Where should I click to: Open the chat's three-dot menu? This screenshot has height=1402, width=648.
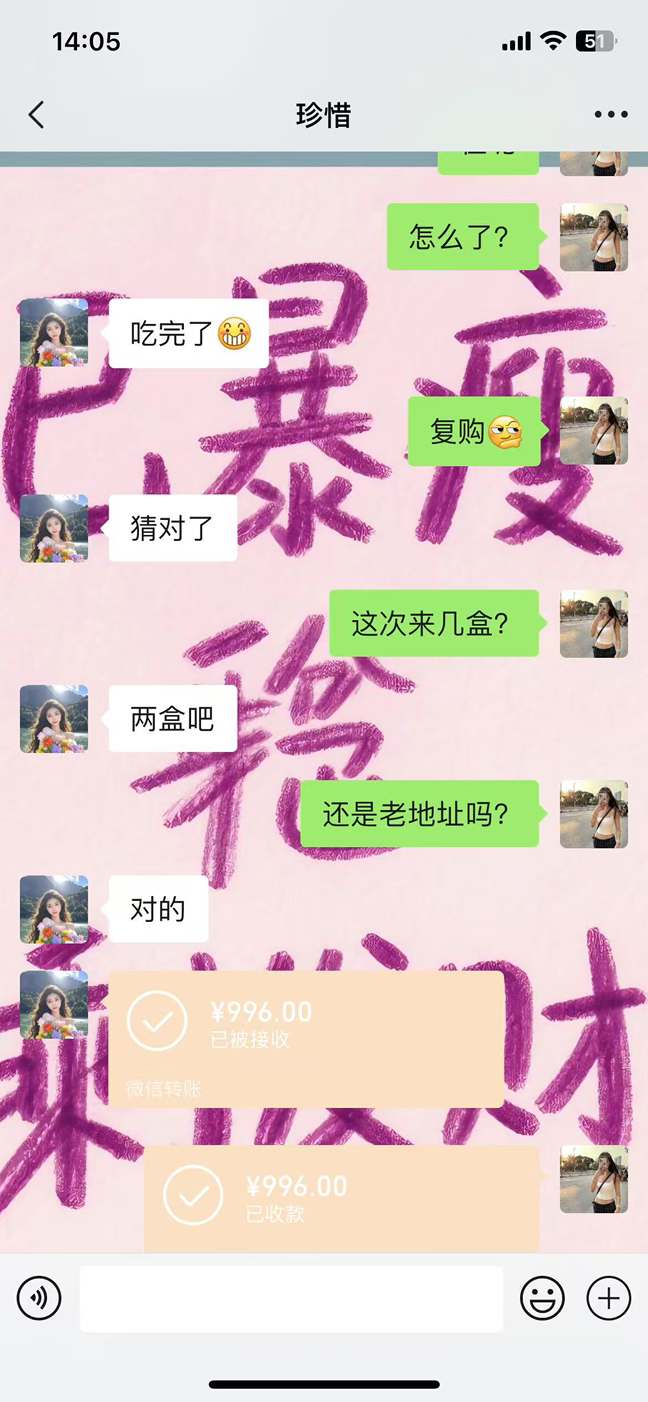[x=610, y=115]
